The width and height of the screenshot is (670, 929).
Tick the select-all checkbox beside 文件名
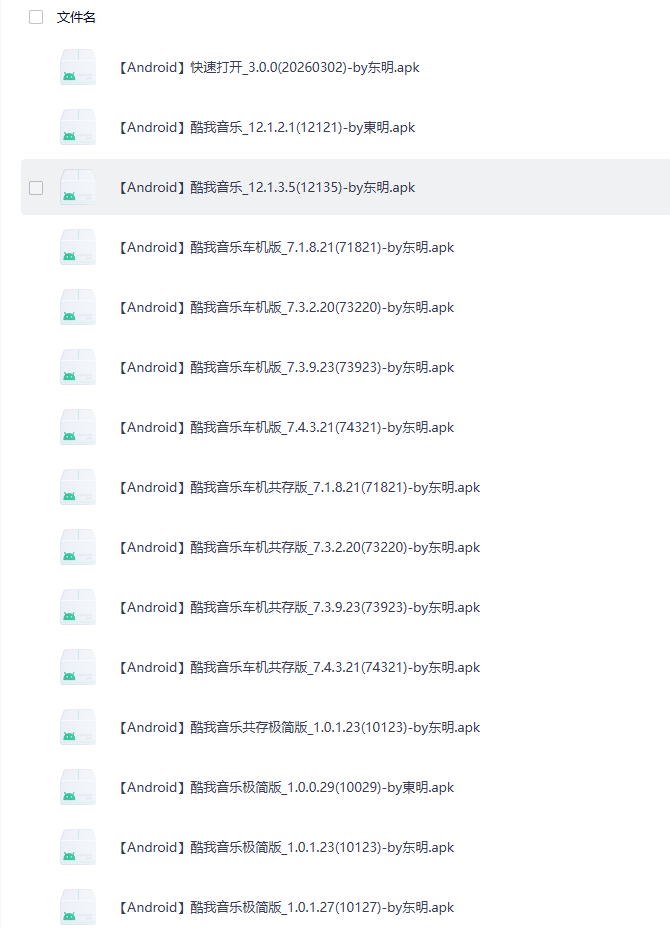[36, 17]
